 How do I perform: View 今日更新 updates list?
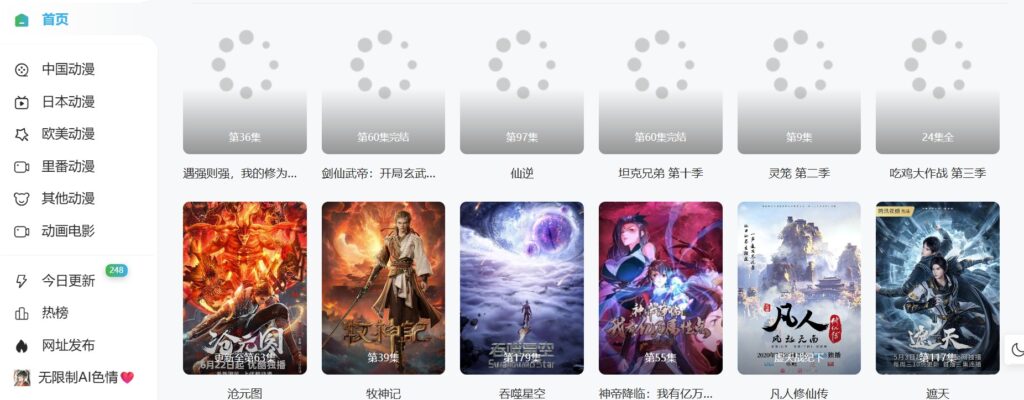point(67,281)
